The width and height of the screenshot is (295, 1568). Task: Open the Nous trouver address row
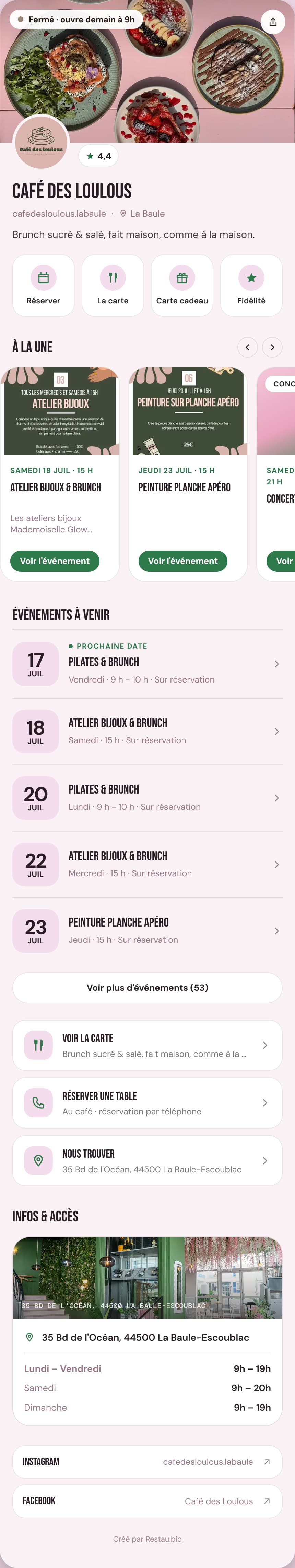tap(147, 1161)
